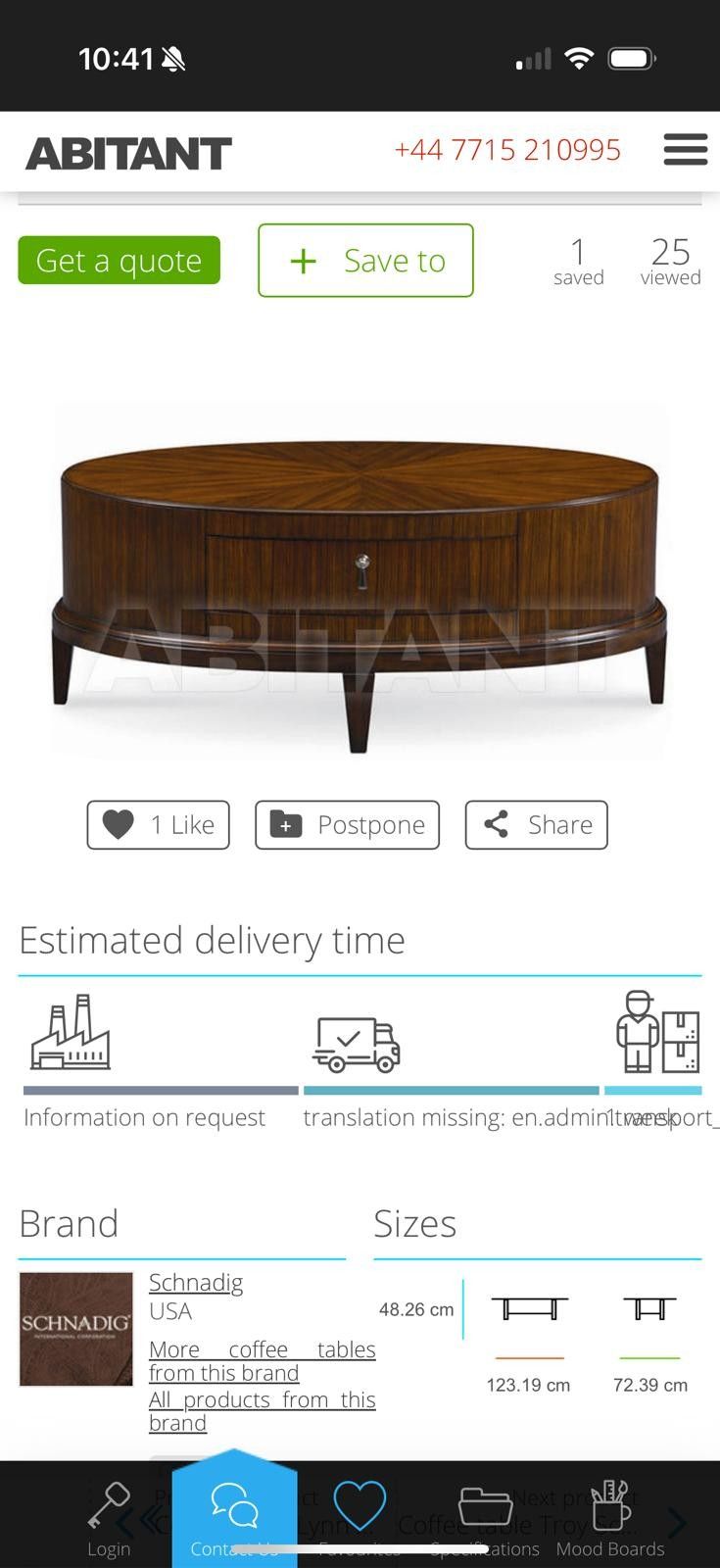The width and height of the screenshot is (720, 1568).
Task: Toggle the 1 Like heart button
Action: (x=158, y=824)
